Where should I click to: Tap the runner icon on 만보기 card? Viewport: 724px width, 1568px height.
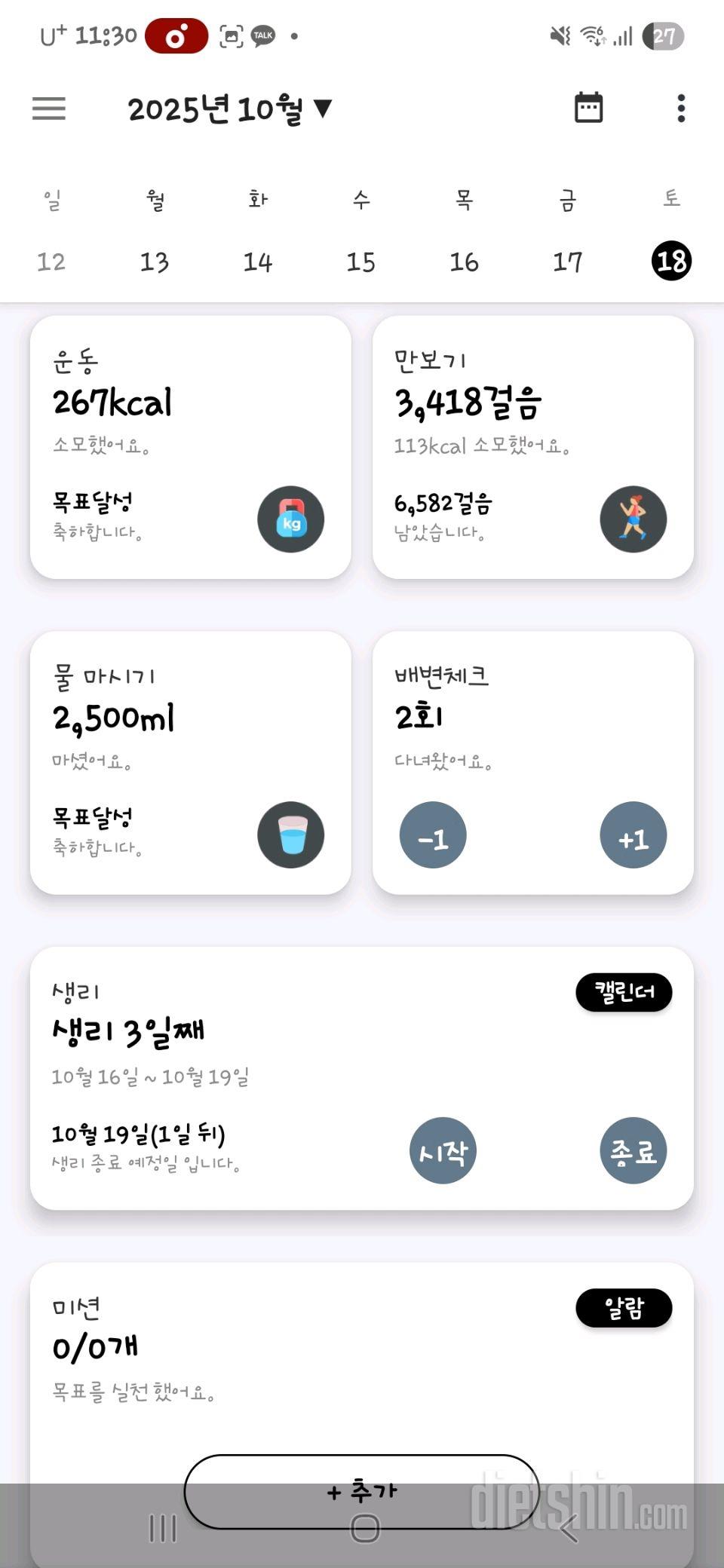[633, 519]
